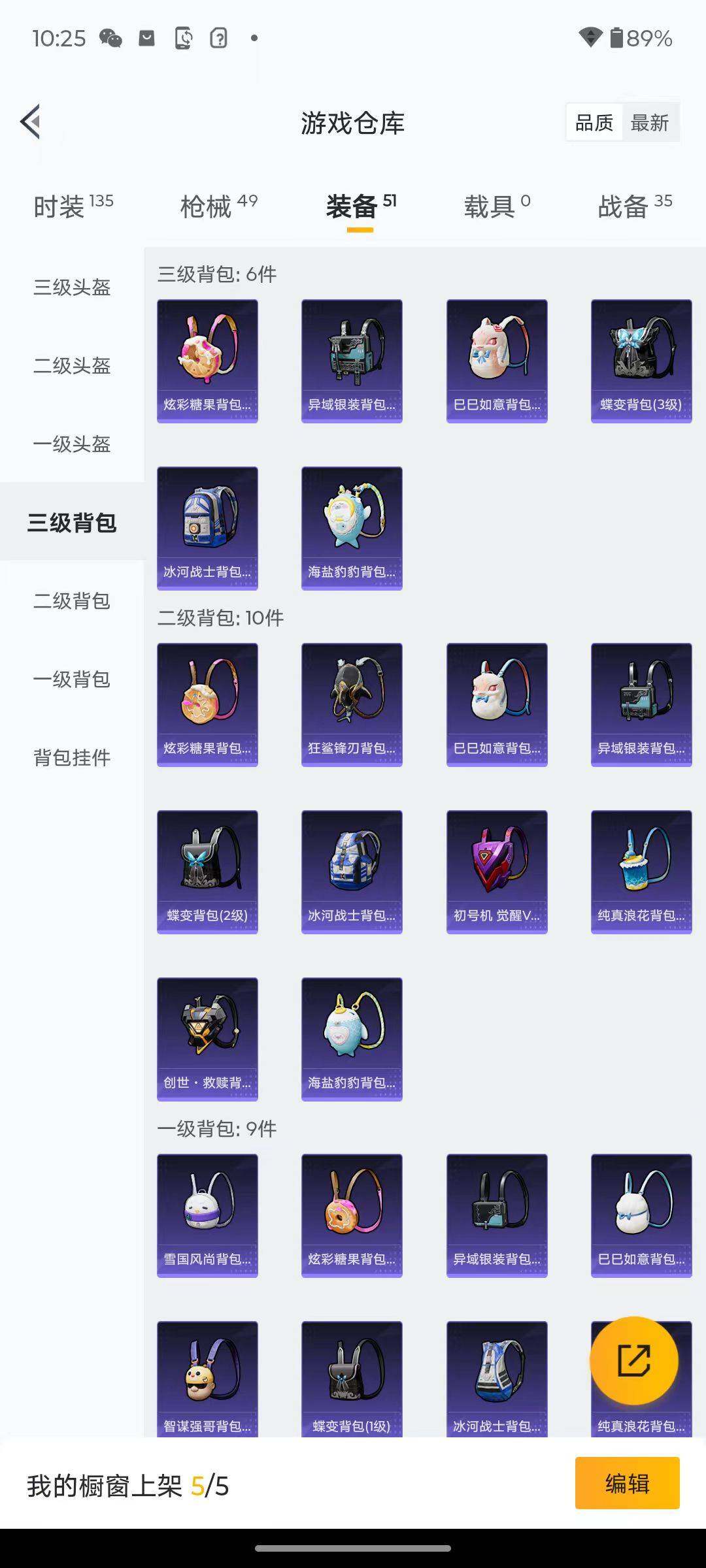Jump to 一级背包 category

[x=72, y=679]
